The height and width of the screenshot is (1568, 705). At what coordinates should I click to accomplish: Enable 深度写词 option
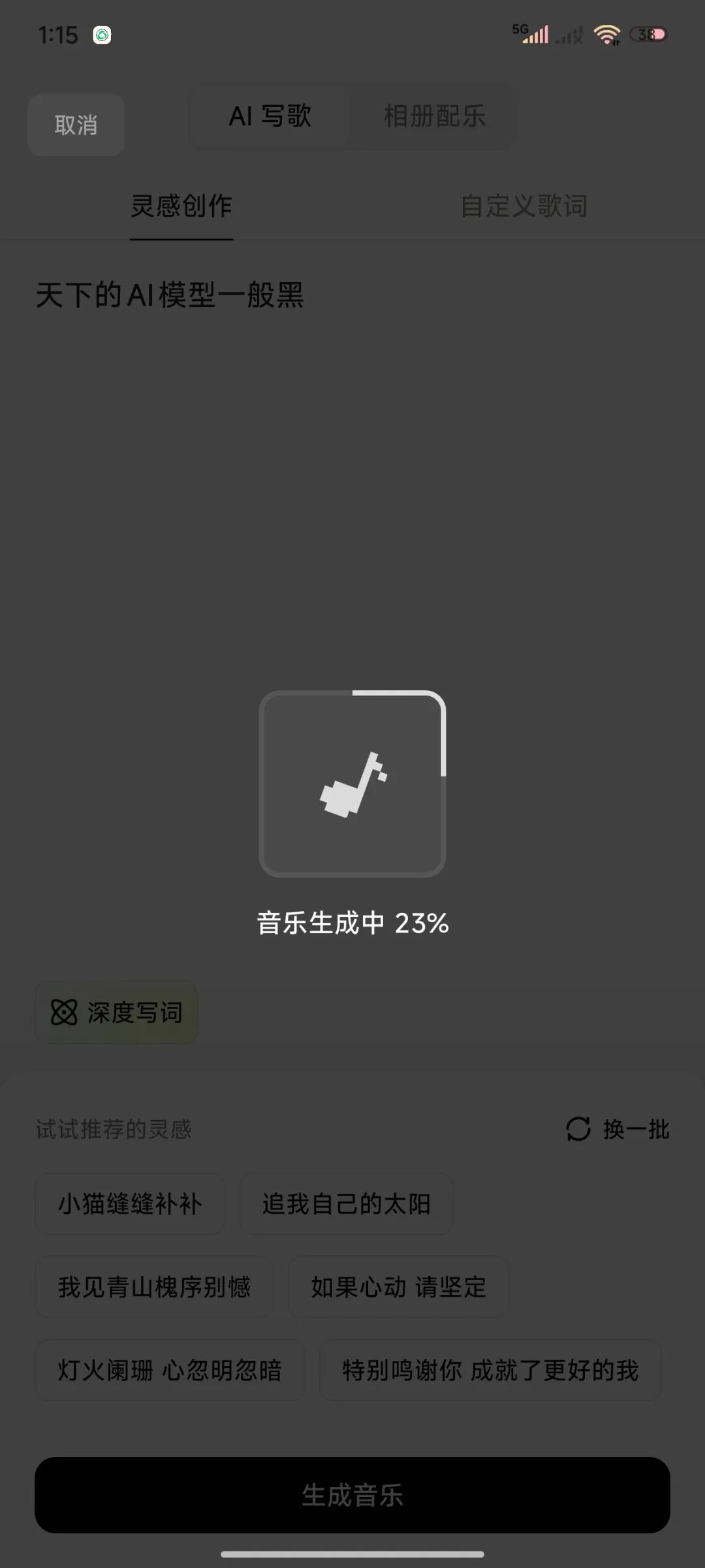pos(116,1013)
